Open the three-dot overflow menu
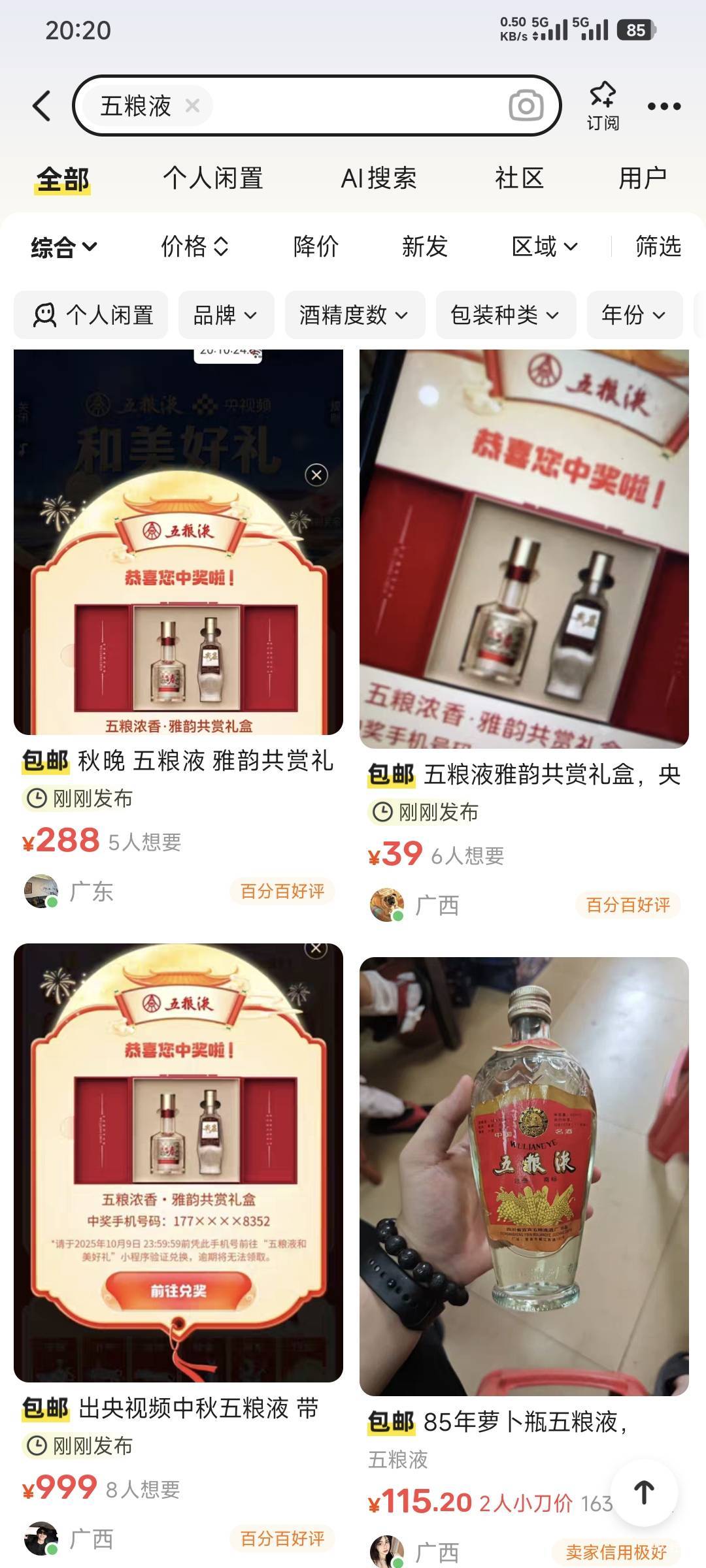Screen dimensions: 706x1568 [x=664, y=106]
